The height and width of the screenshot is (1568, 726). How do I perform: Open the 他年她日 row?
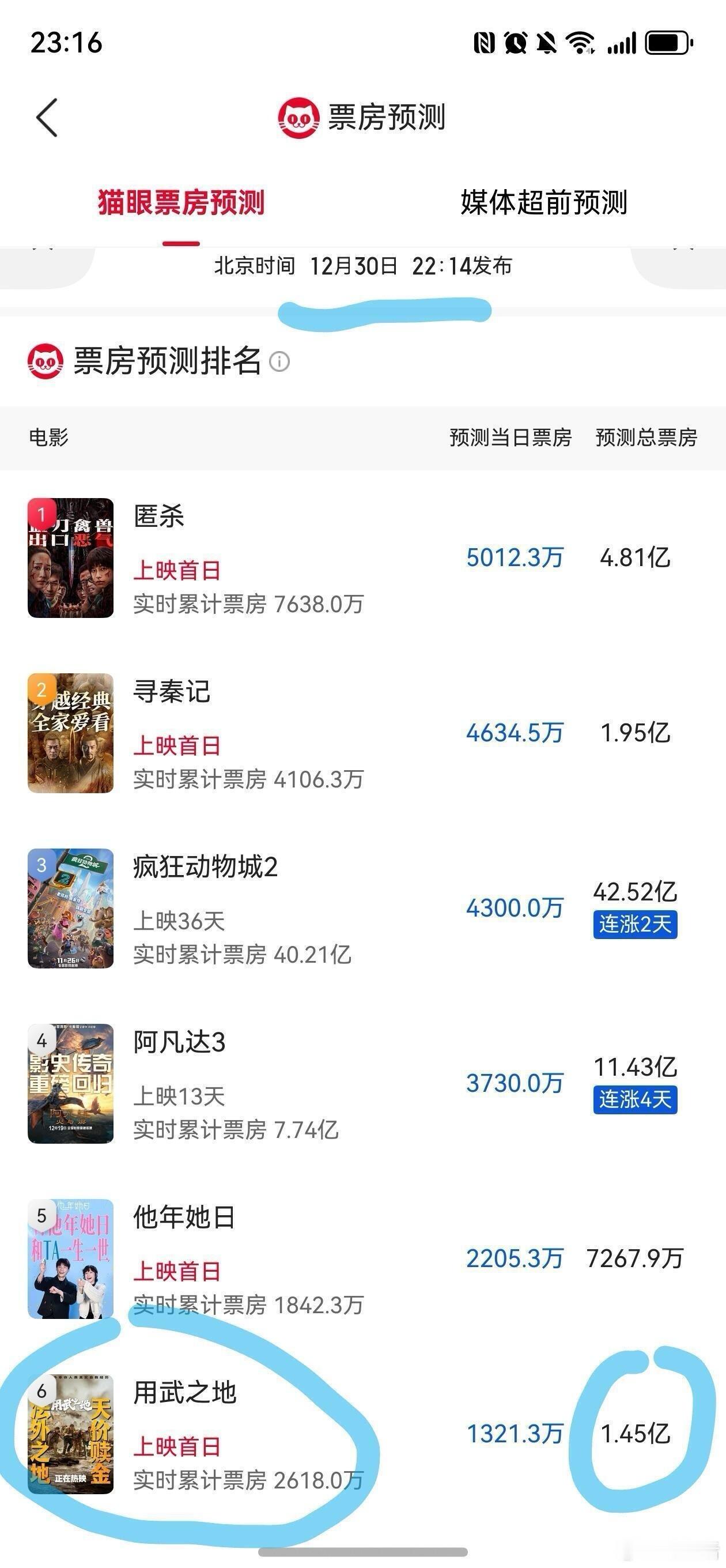(x=184, y=1218)
